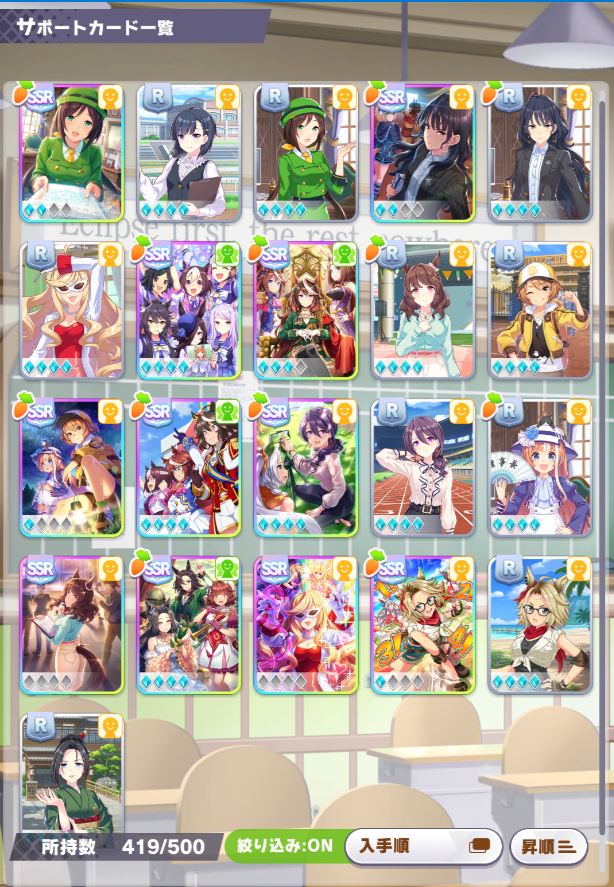The width and height of the screenshot is (614, 887).
Task: Toggle the 昇順 ascending order button
Action: pyautogui.click(x=548, y=846)
